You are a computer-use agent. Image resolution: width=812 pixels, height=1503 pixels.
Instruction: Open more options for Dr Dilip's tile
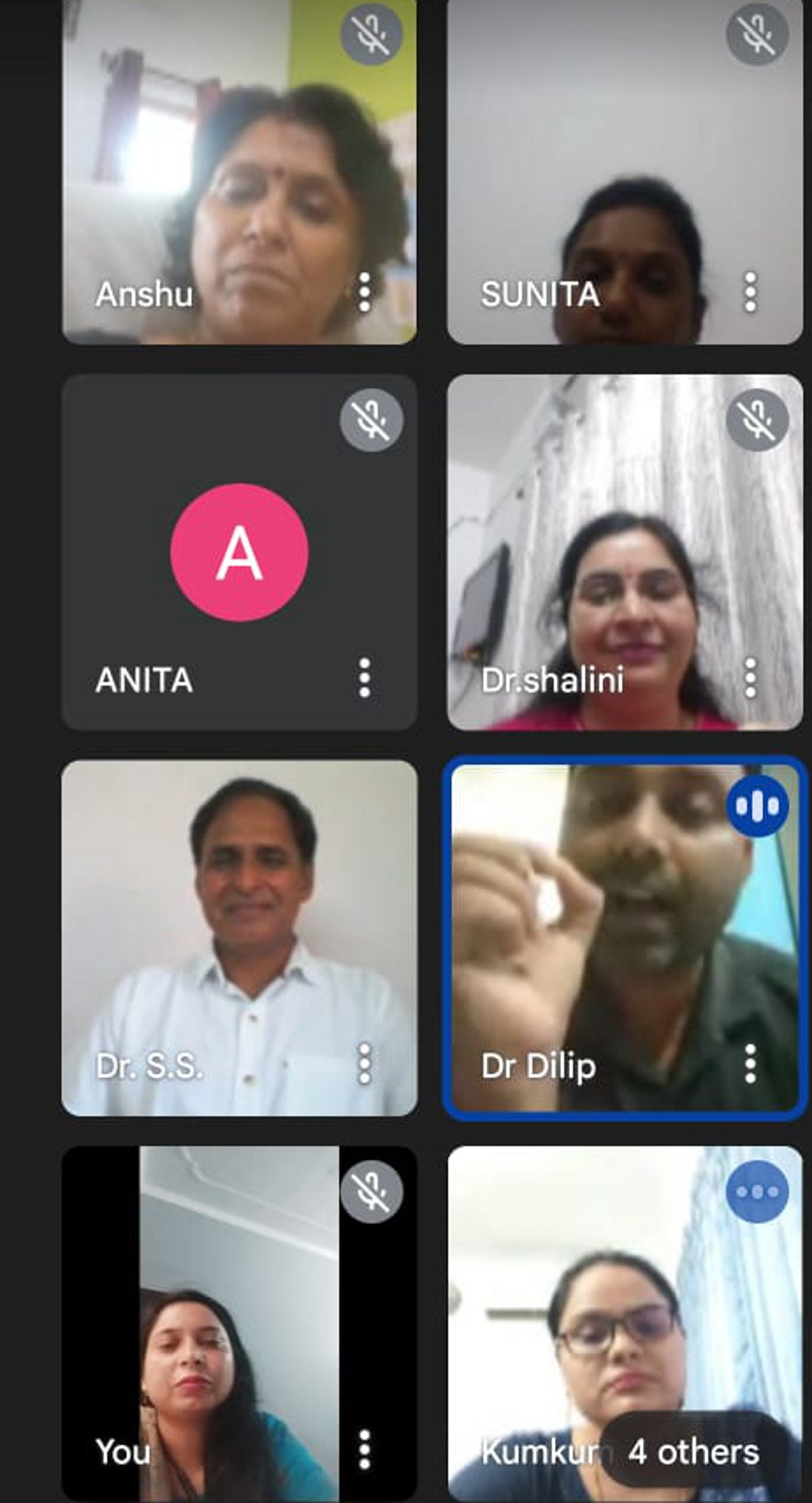[750, 1064]
